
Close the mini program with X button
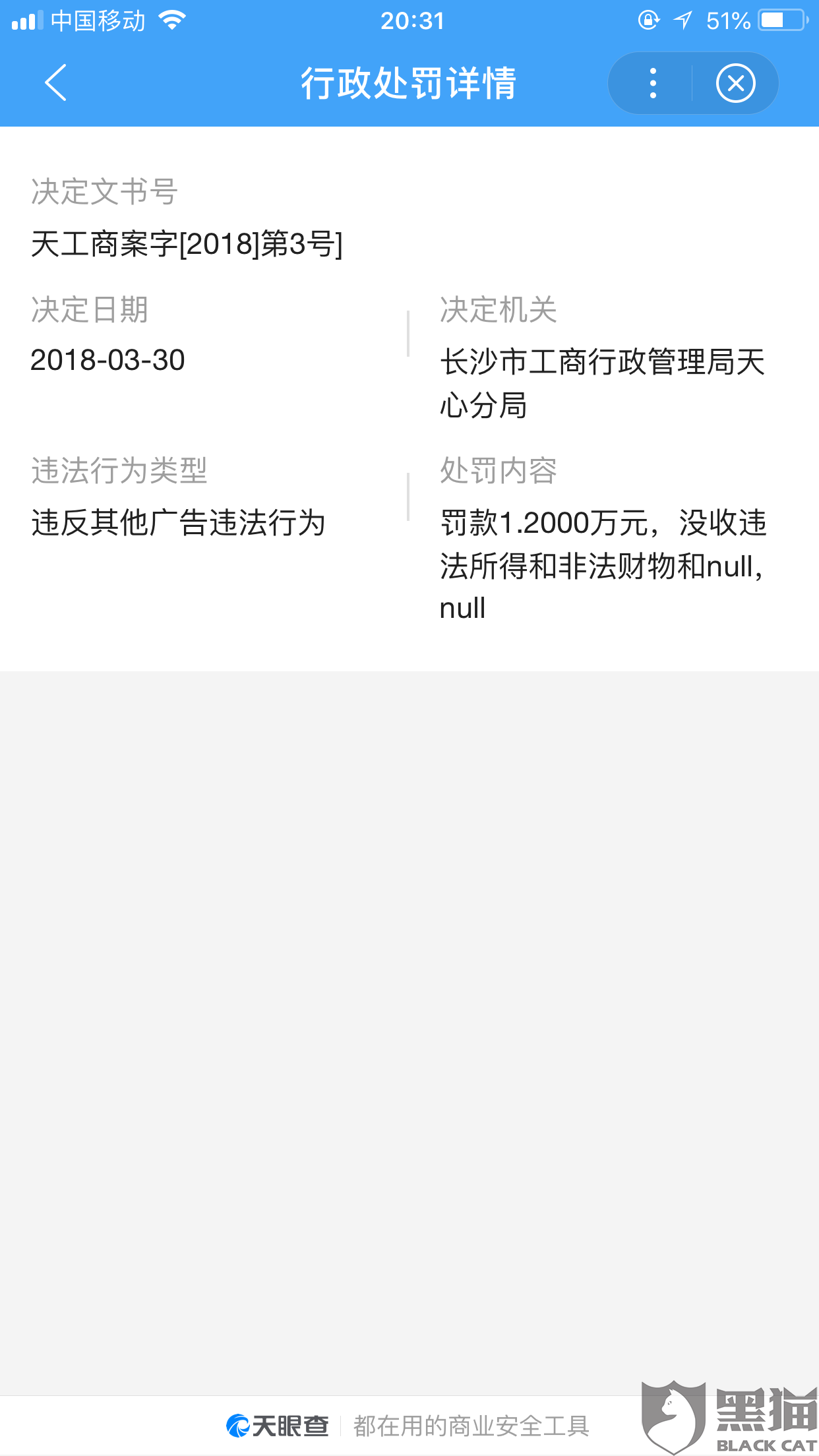(735, 83)
